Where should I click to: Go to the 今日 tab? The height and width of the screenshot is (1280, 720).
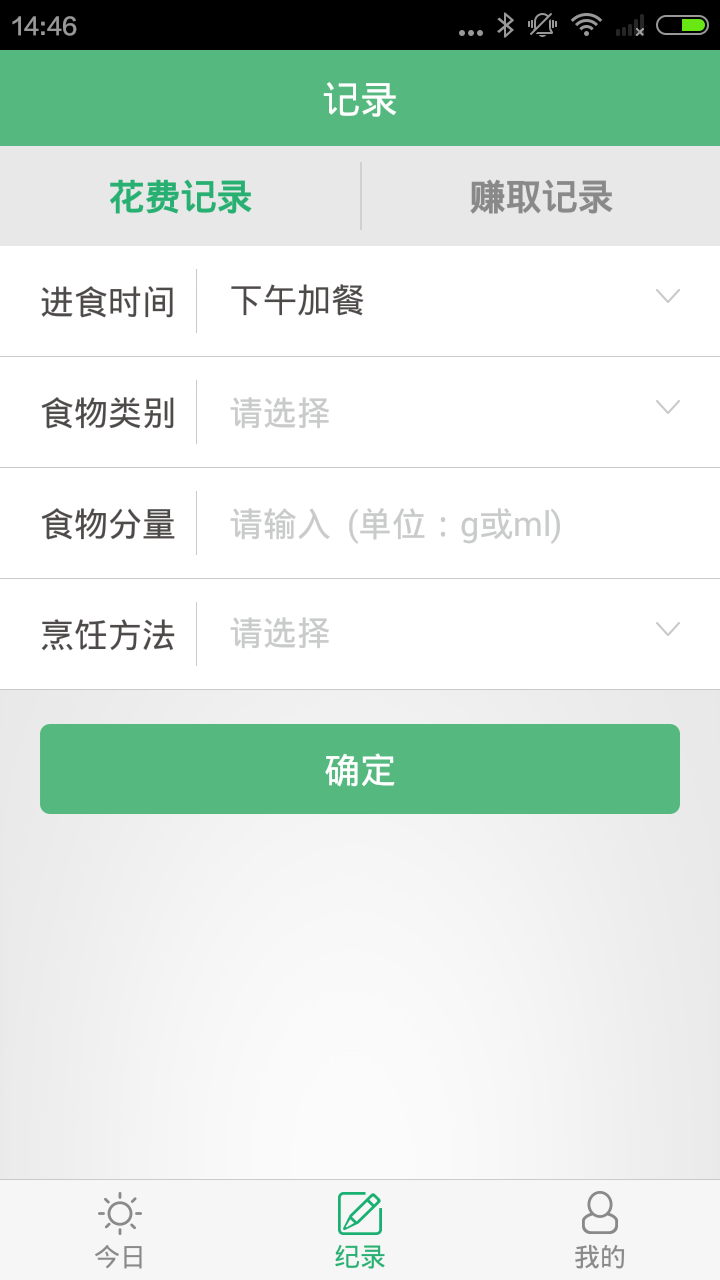tap(120, 1230)
